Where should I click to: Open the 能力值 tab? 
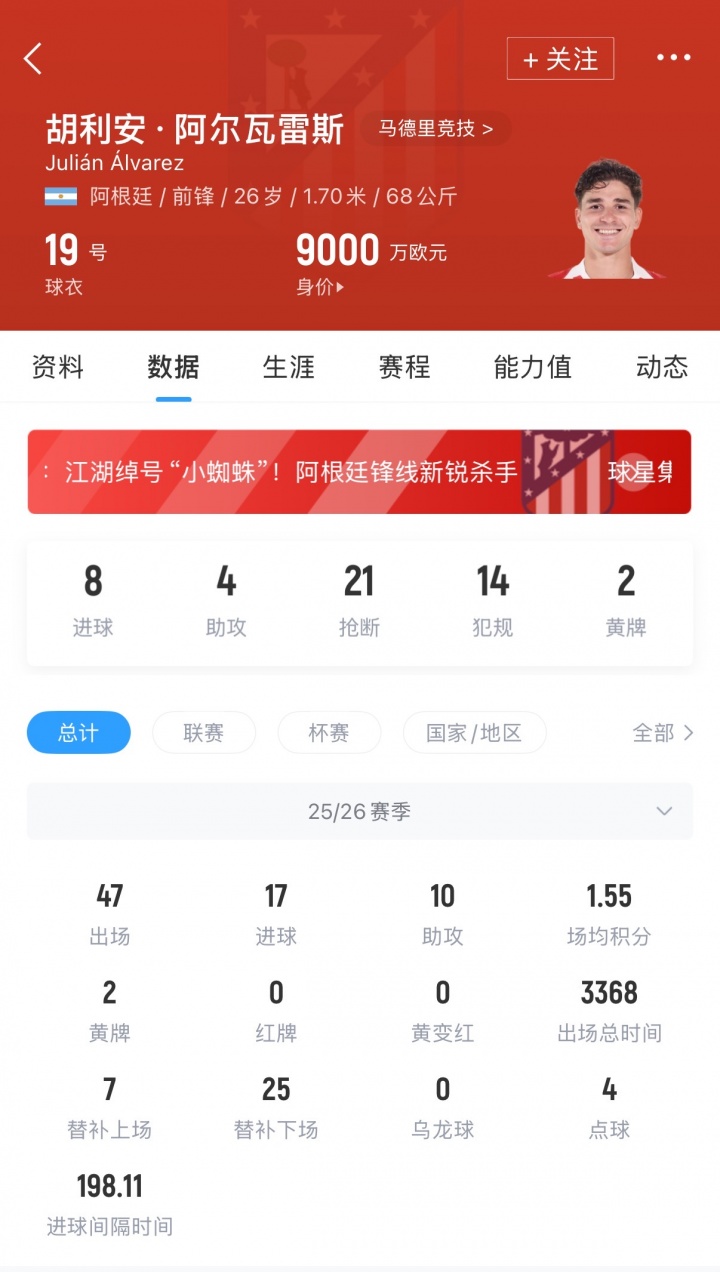tap(531, 367)
